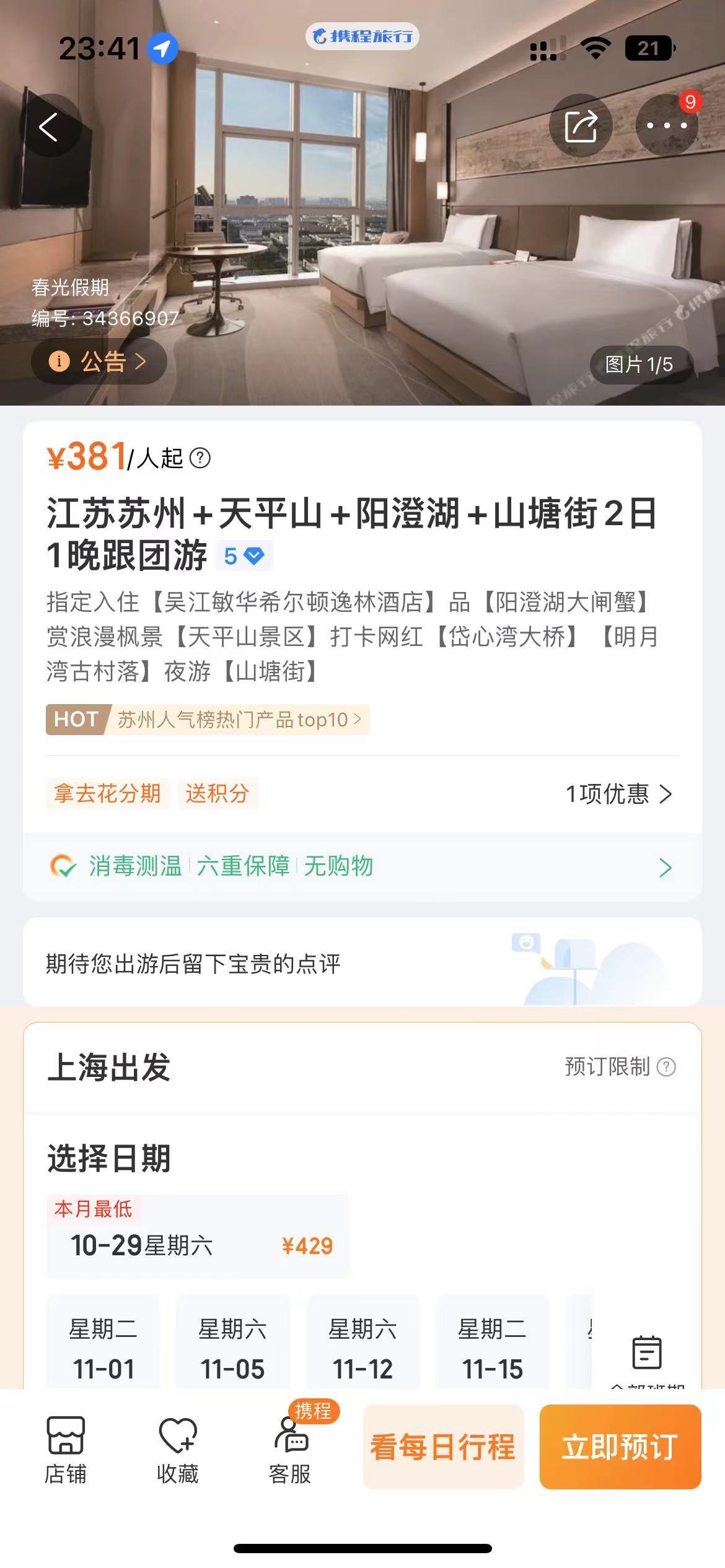Contact 客服 customer service
This screenshot has width=725, height=1568.
pyautogui.click(x=290, y=1450)
